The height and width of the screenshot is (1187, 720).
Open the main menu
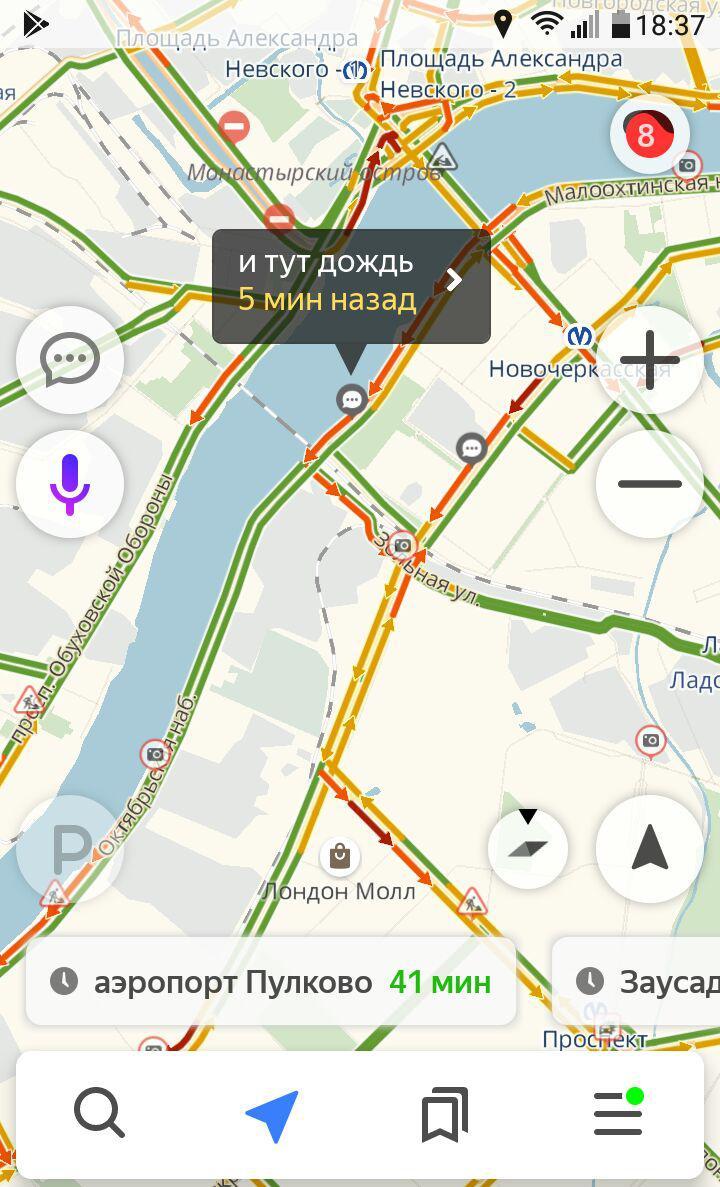click(x=618, y=1113)
